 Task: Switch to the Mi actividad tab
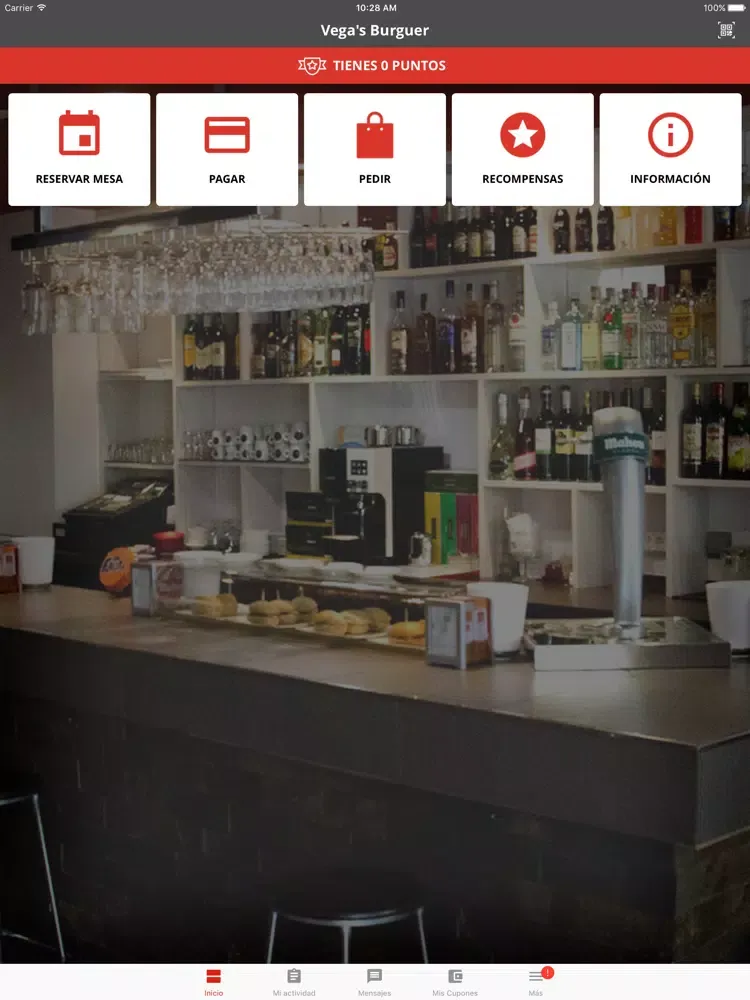point(293,981)
